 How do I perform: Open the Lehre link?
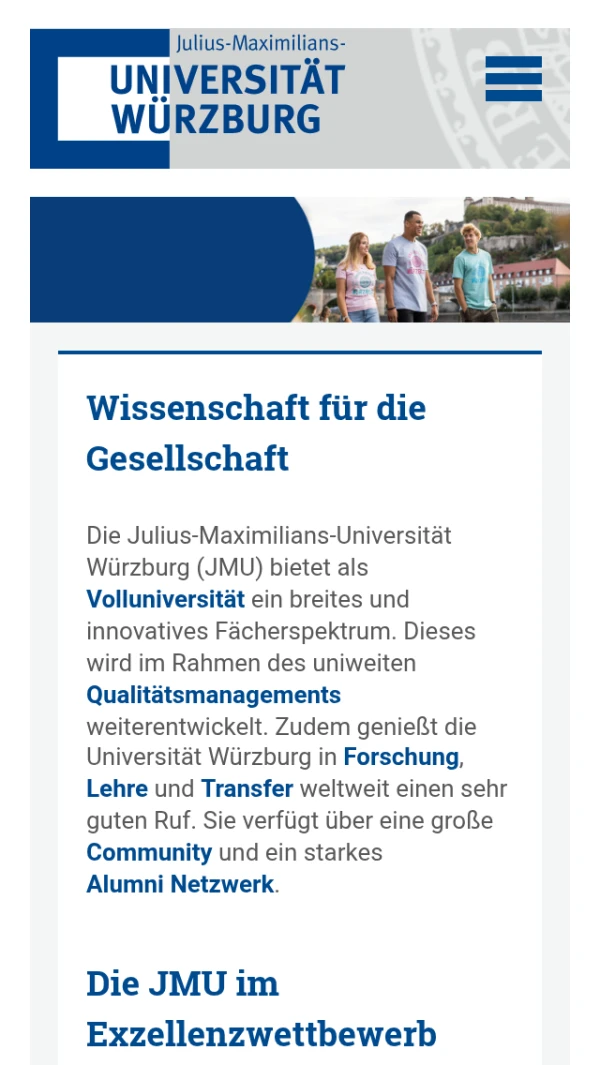click(117, 789)
